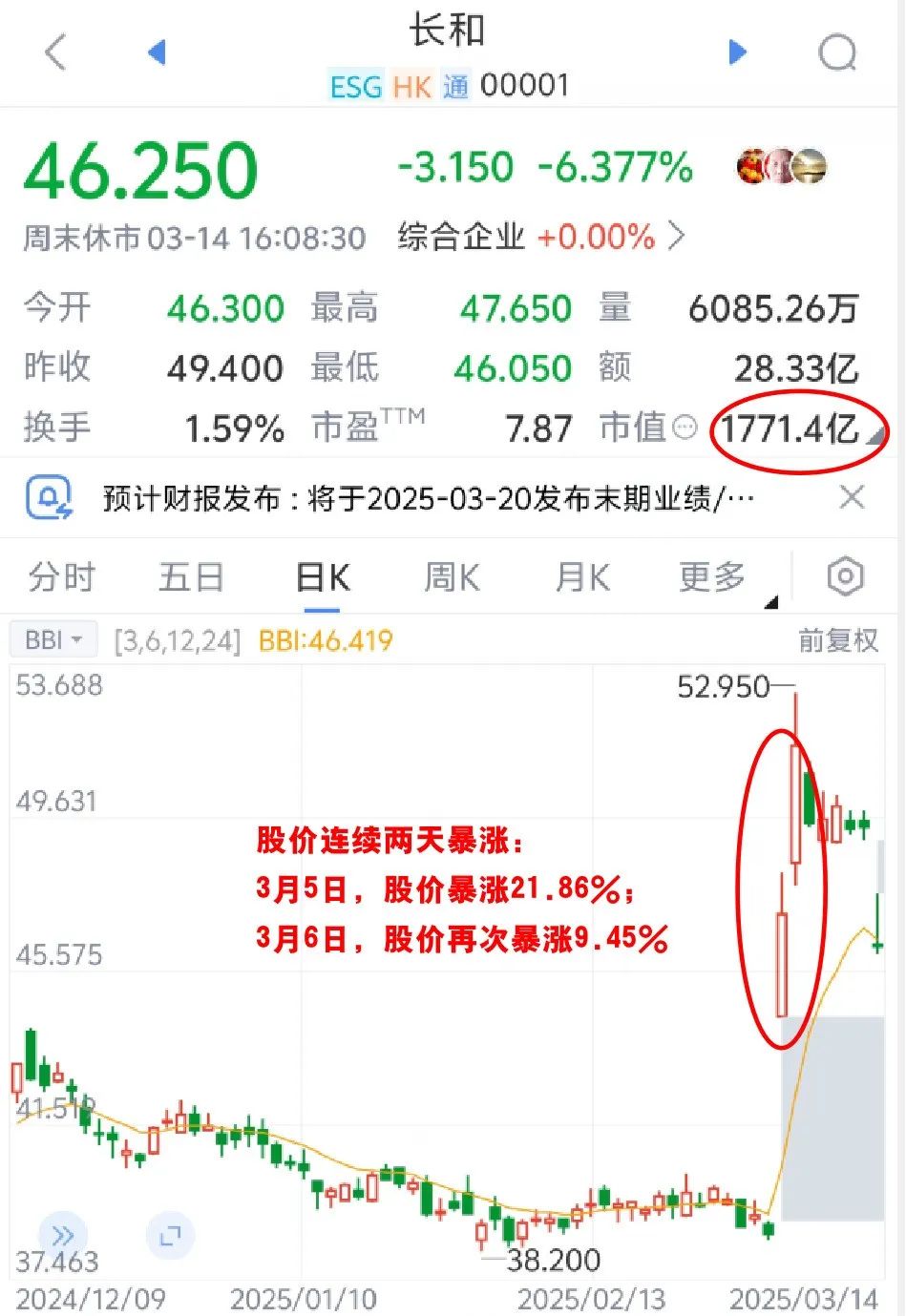The width and height of the screenshot is (906, 1316).
Task: Switch to the 月K chart tab
Action: (x=582, y=577)
